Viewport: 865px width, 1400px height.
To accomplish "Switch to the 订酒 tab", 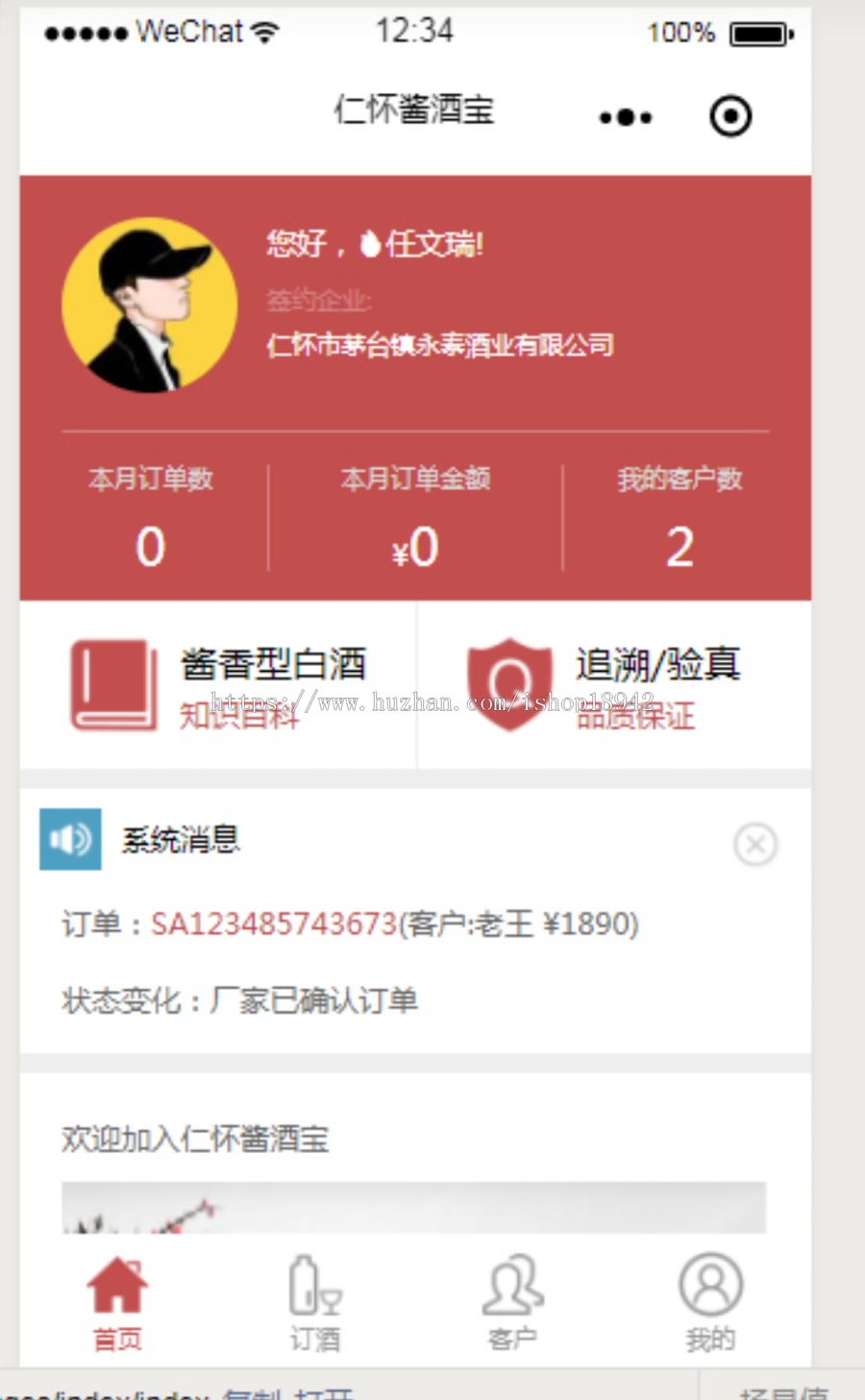I will tap(315, 1304).
